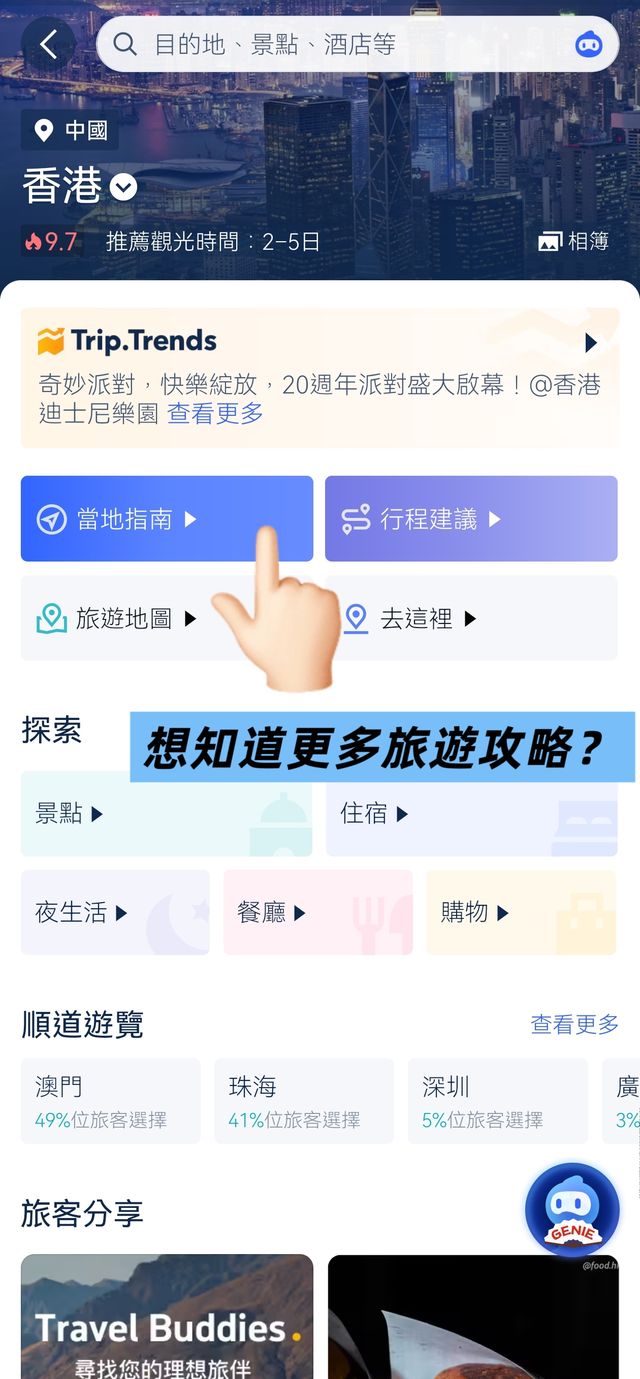
Task: Open the robot assistant icon in search bar
Action: 589,44
